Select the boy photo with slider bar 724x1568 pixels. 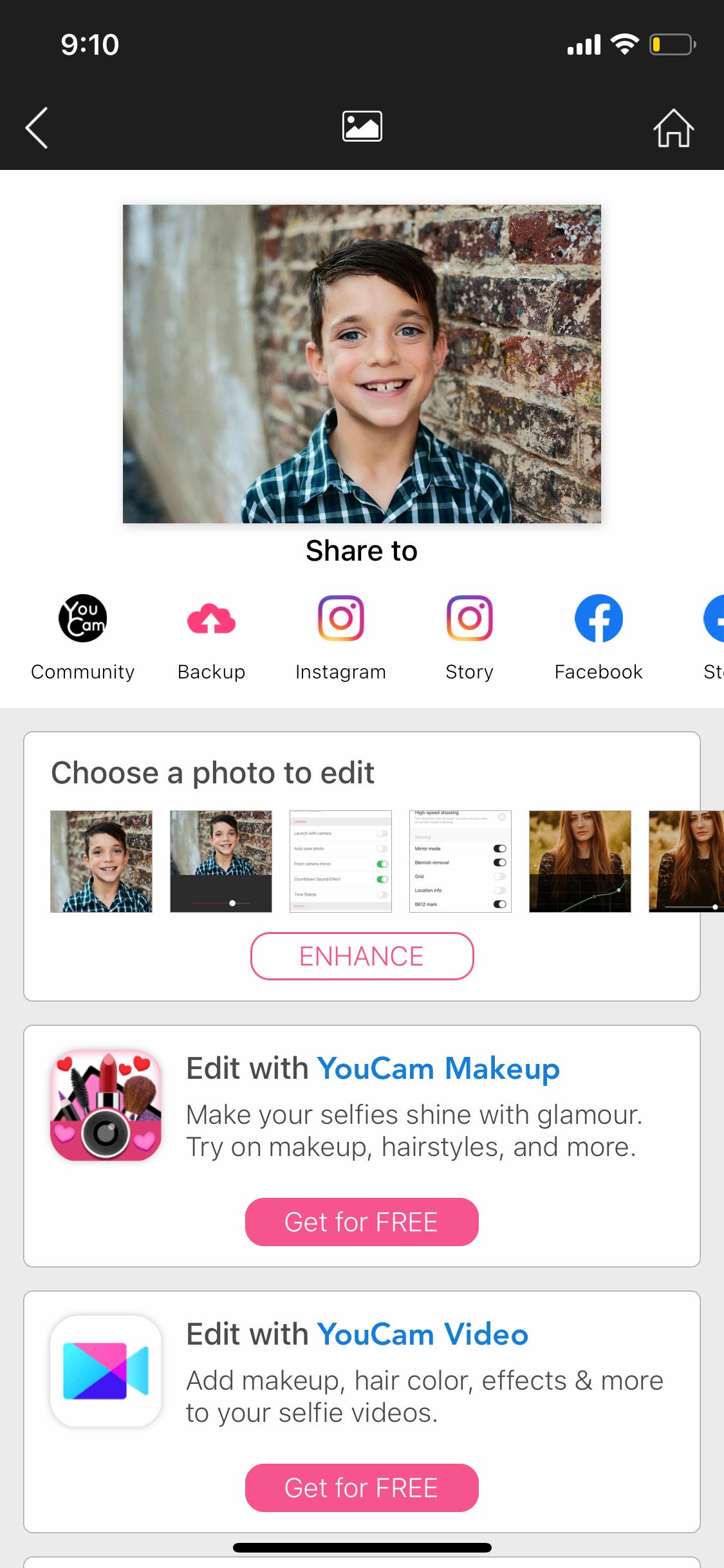(221, 861)
